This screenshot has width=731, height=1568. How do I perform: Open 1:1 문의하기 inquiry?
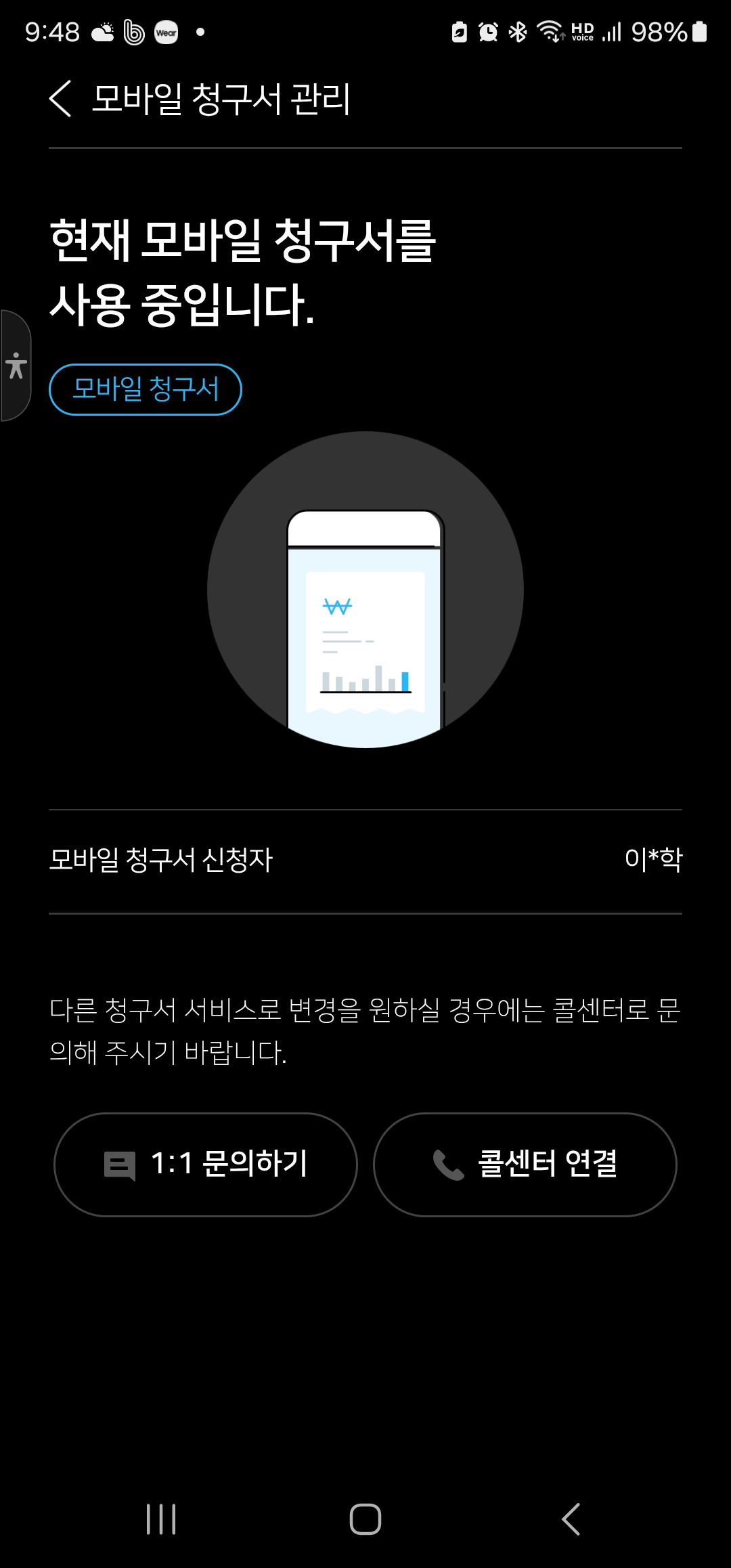pyautogui.click(x=206, y=1164)
